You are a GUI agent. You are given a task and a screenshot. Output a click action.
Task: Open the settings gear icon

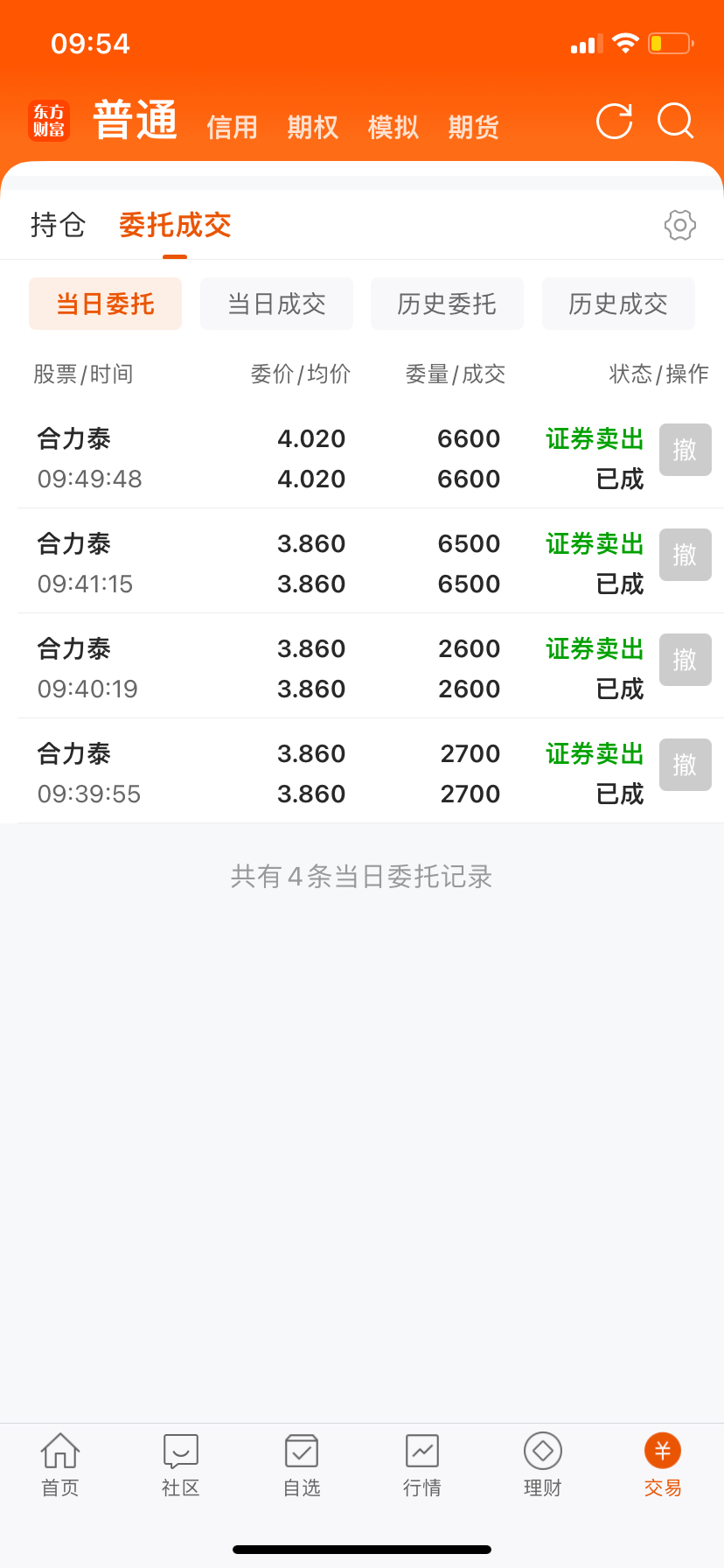(x=680, y=225)
